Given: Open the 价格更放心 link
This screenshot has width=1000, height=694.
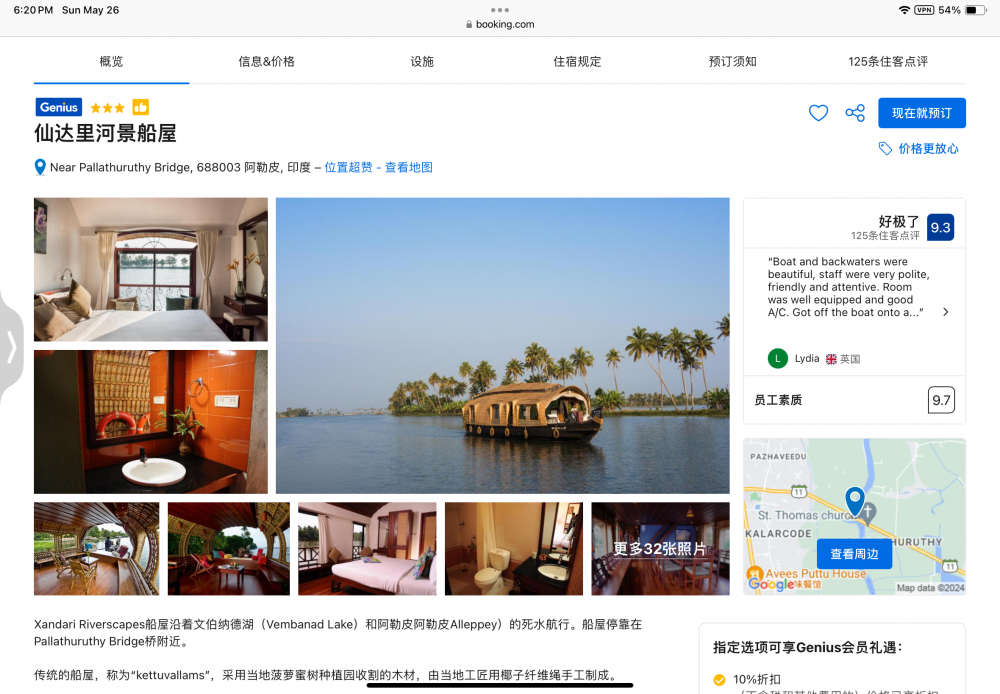Looking at the screenshot, I should click(919, 148).
